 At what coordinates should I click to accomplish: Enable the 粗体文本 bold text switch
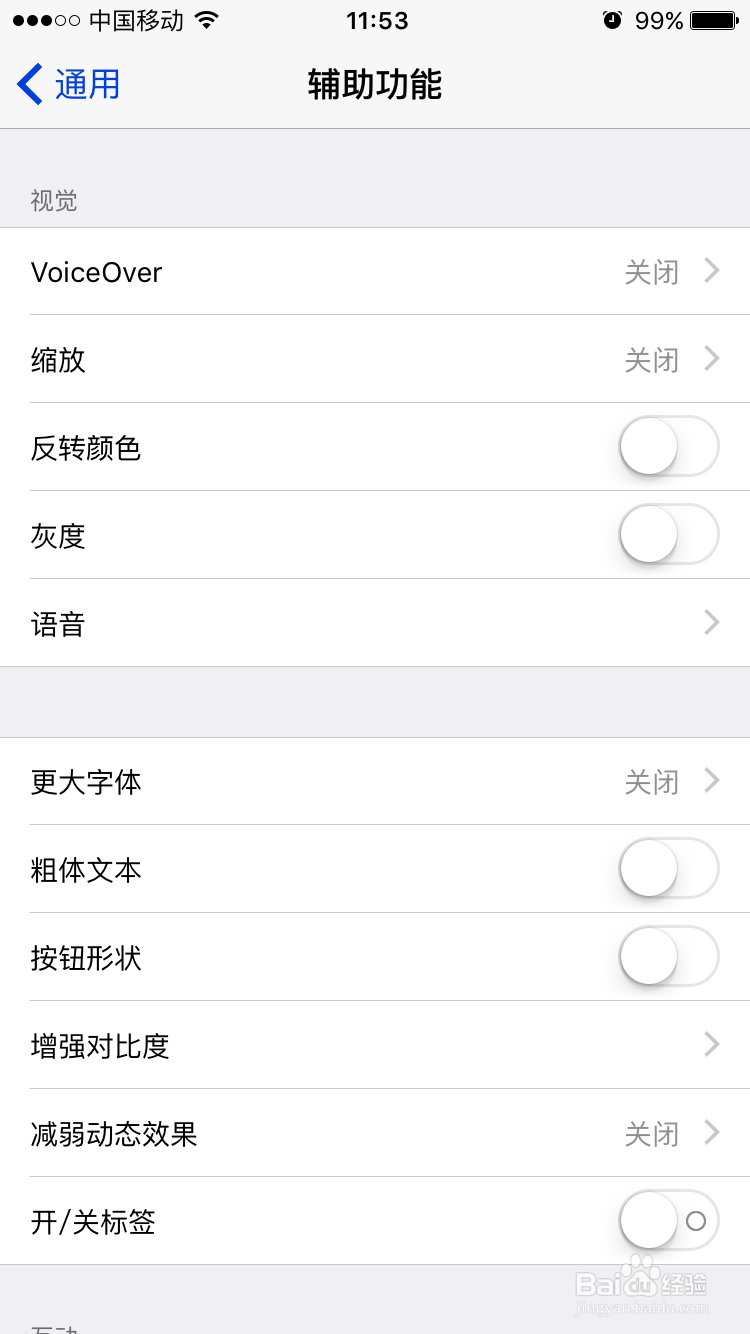point(668,869)
